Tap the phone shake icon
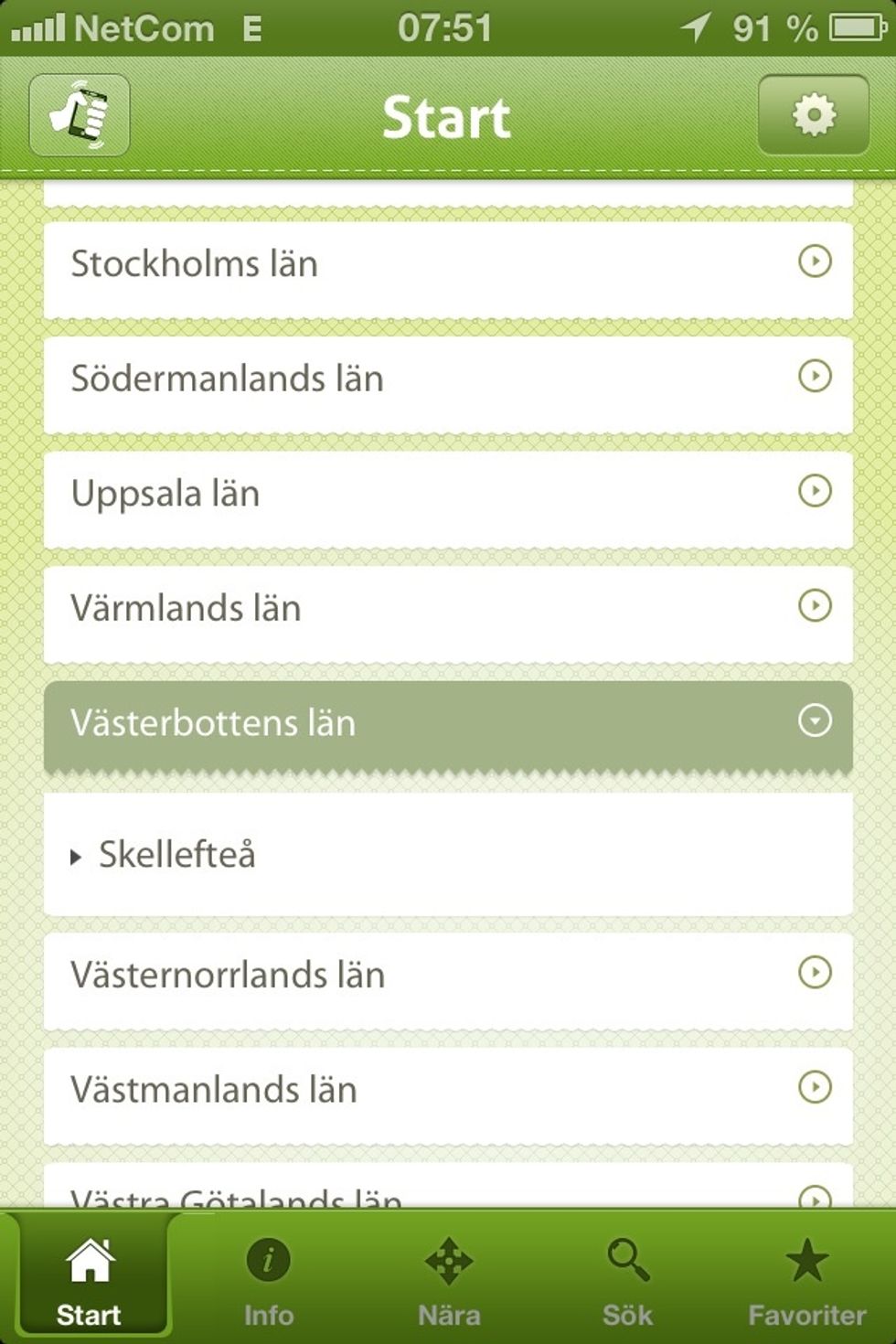Image resolution: width=896 pixels, height=1344 pixels. click(80, 115)
